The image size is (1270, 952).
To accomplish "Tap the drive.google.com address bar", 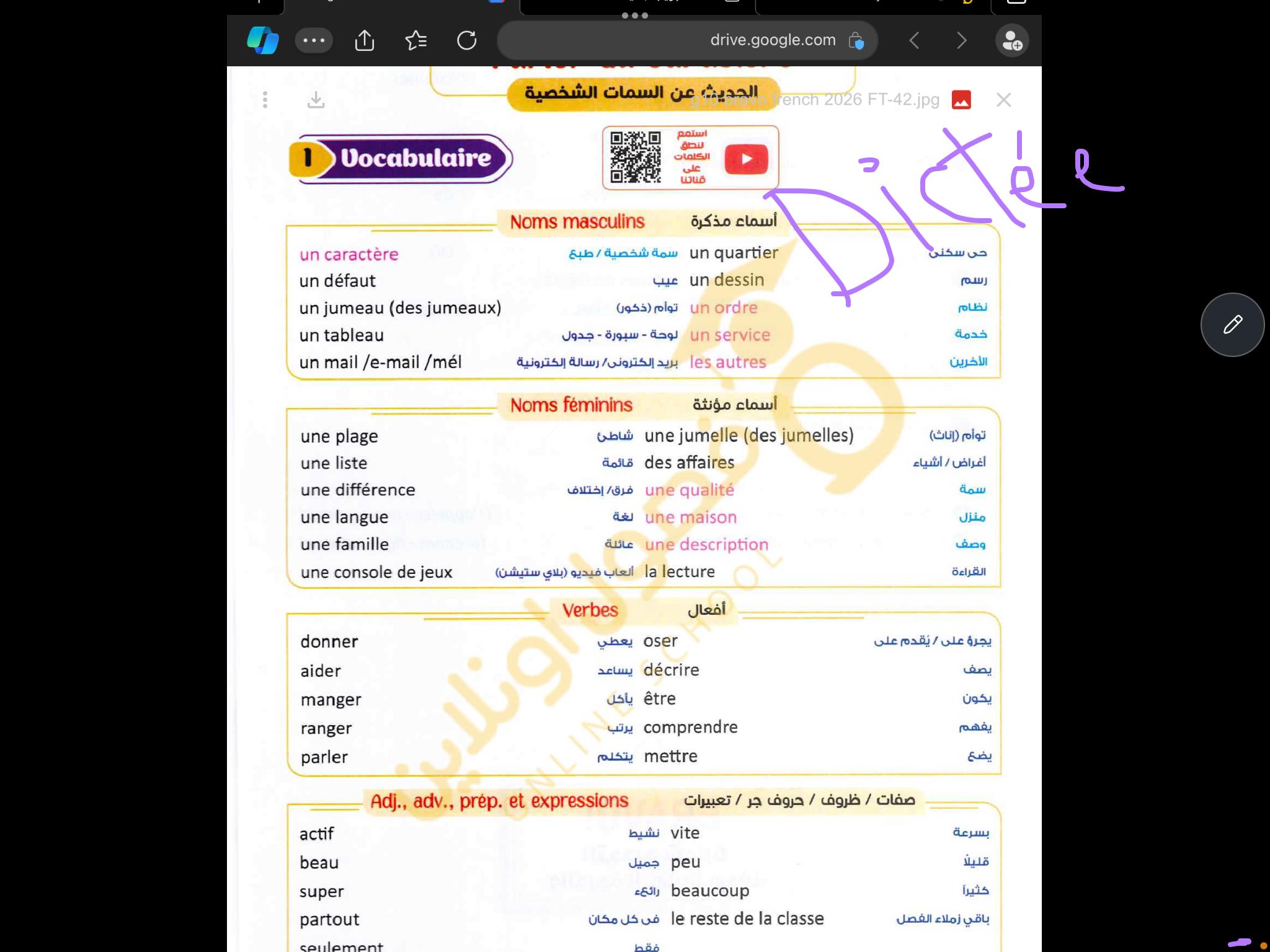I will coord(687,41).
